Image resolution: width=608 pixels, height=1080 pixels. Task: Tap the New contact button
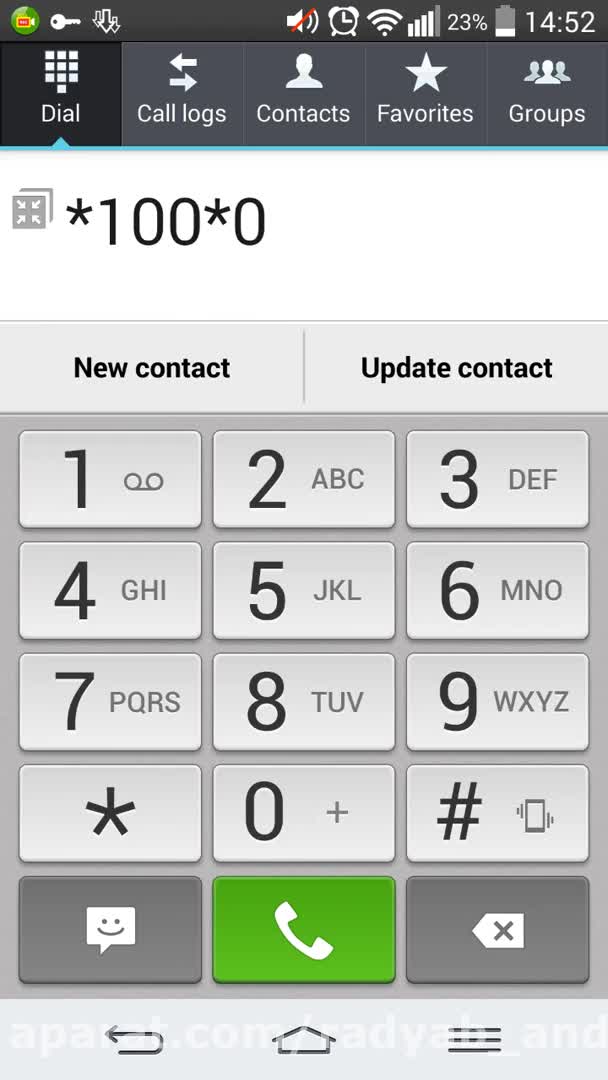point(152,368)
